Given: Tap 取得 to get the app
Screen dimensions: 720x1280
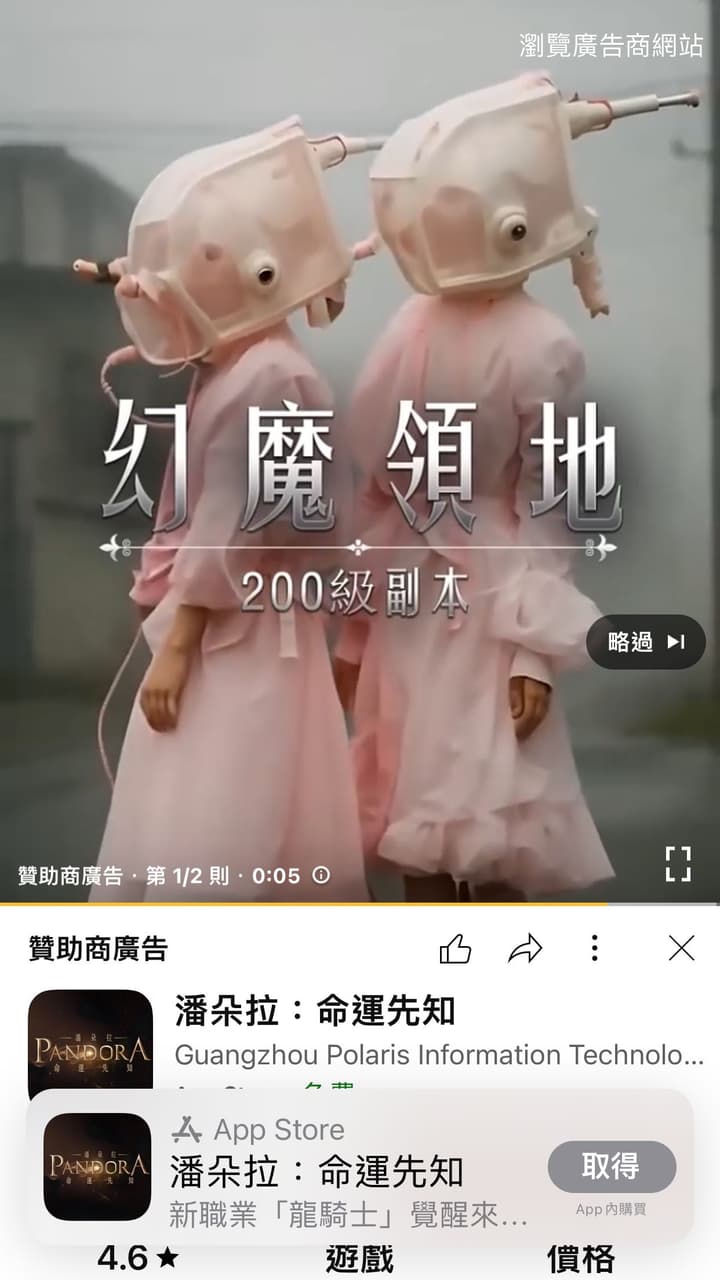Looking at the screenshot, I should (x=611, y=1167).
